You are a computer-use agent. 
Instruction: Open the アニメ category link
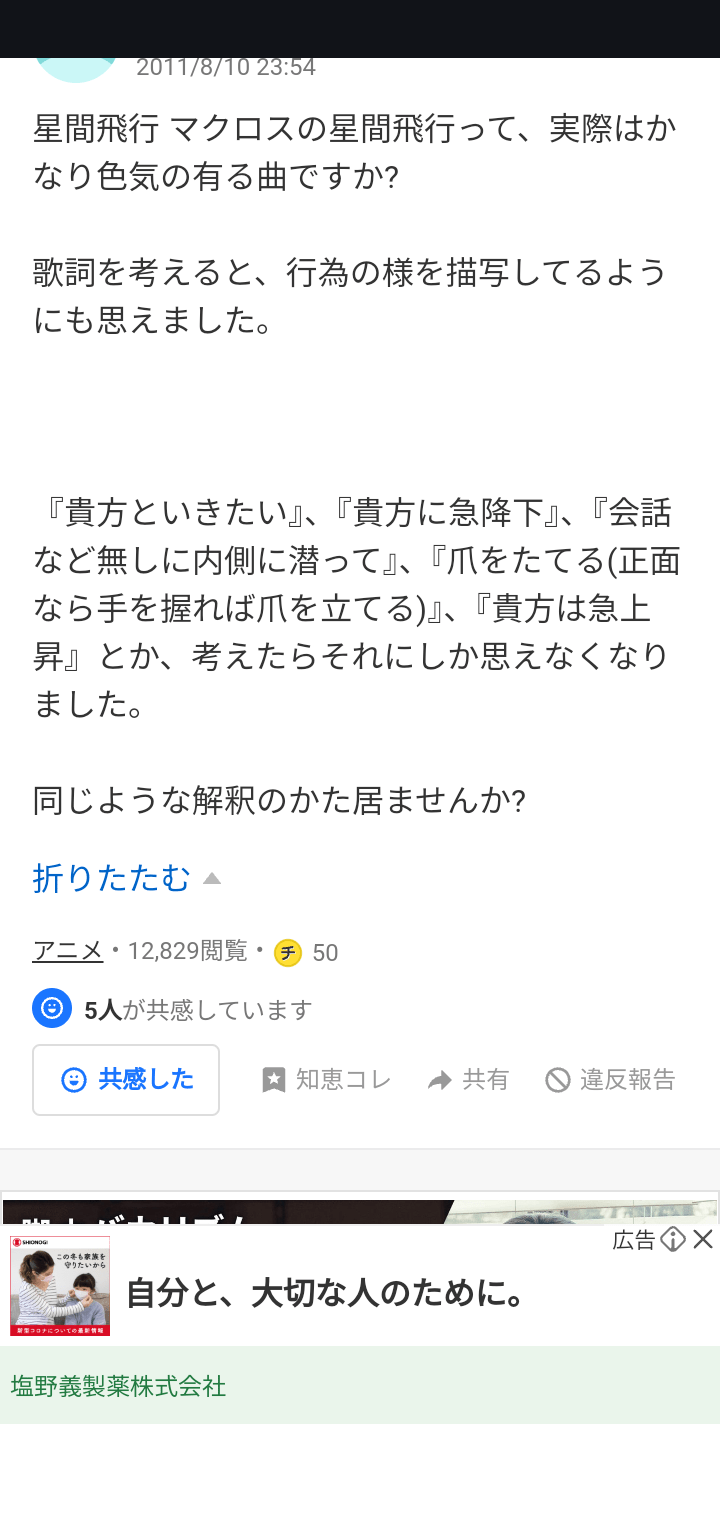click(68, 951)
